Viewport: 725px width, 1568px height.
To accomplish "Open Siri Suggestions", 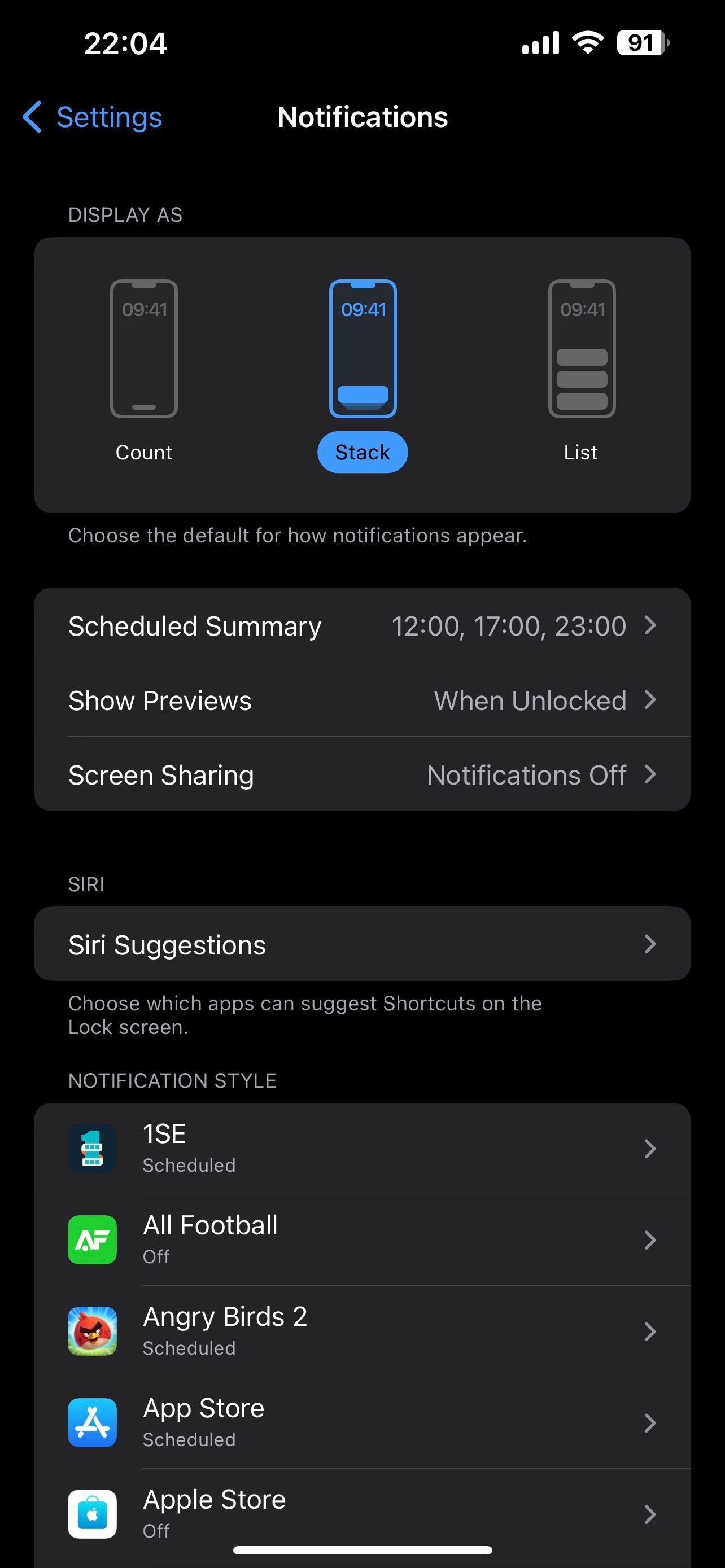I will coord(362,944).
